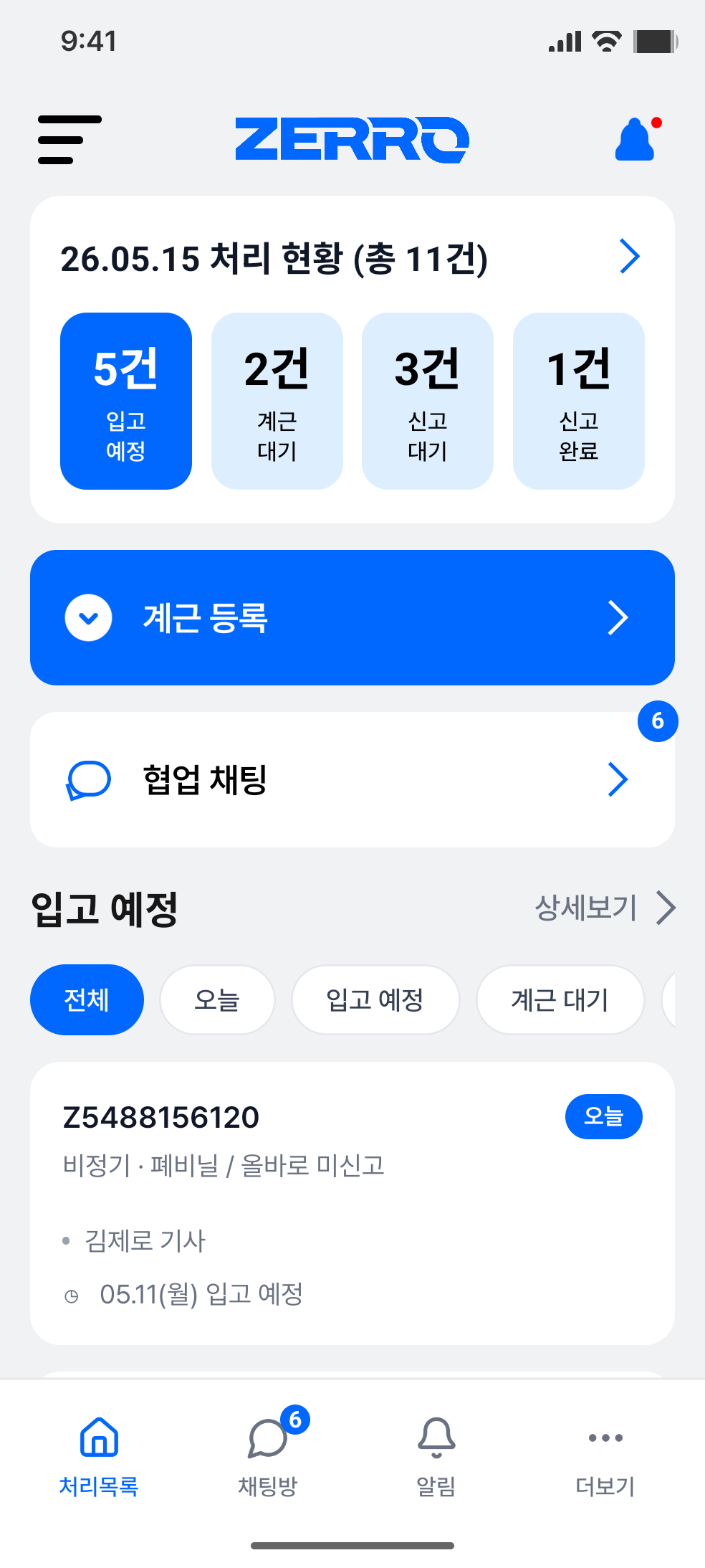This screenshot has width=705, height=1568.
Task: Select the 전체 filter chip
Action: (87, 999)
